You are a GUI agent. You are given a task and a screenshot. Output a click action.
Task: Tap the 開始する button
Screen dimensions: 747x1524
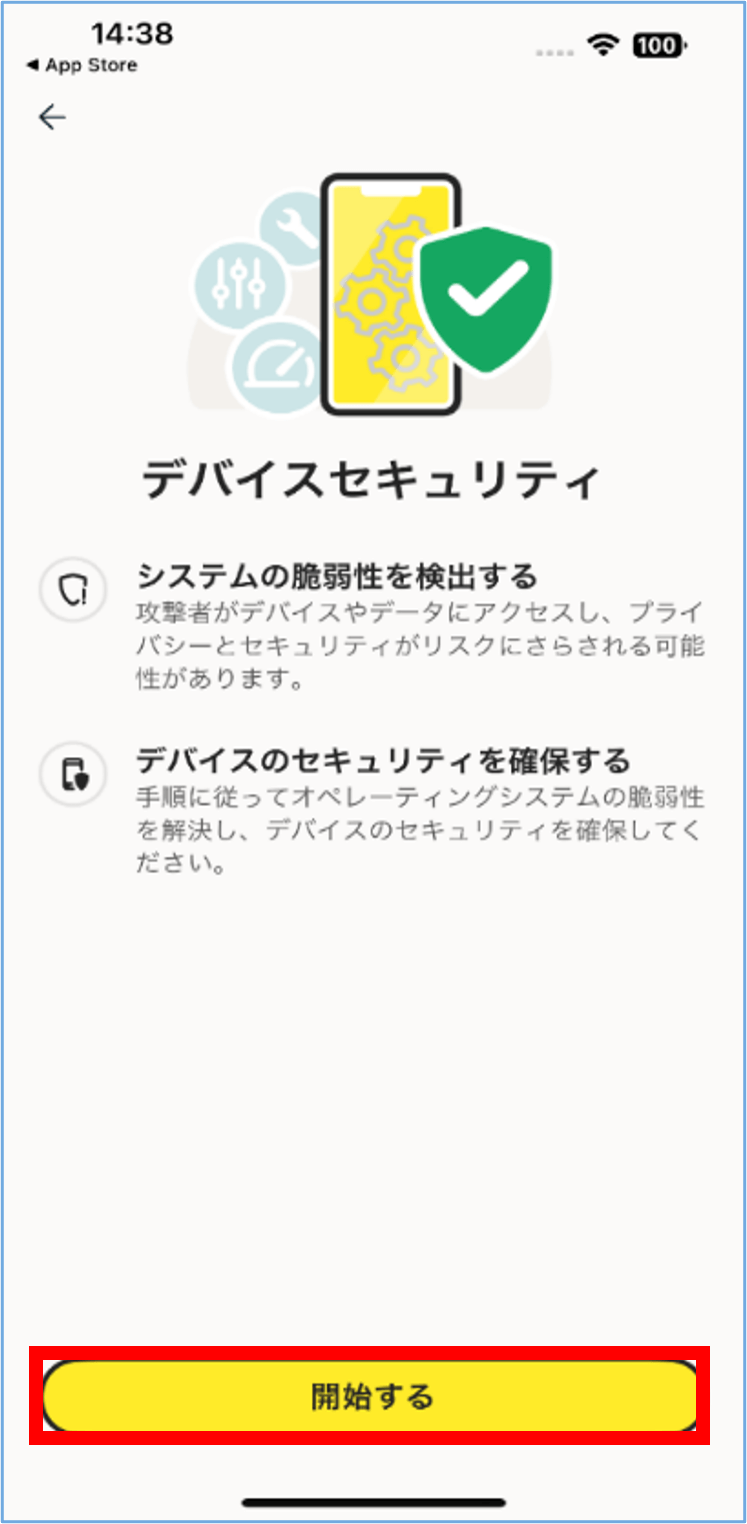click(370, 1395)
